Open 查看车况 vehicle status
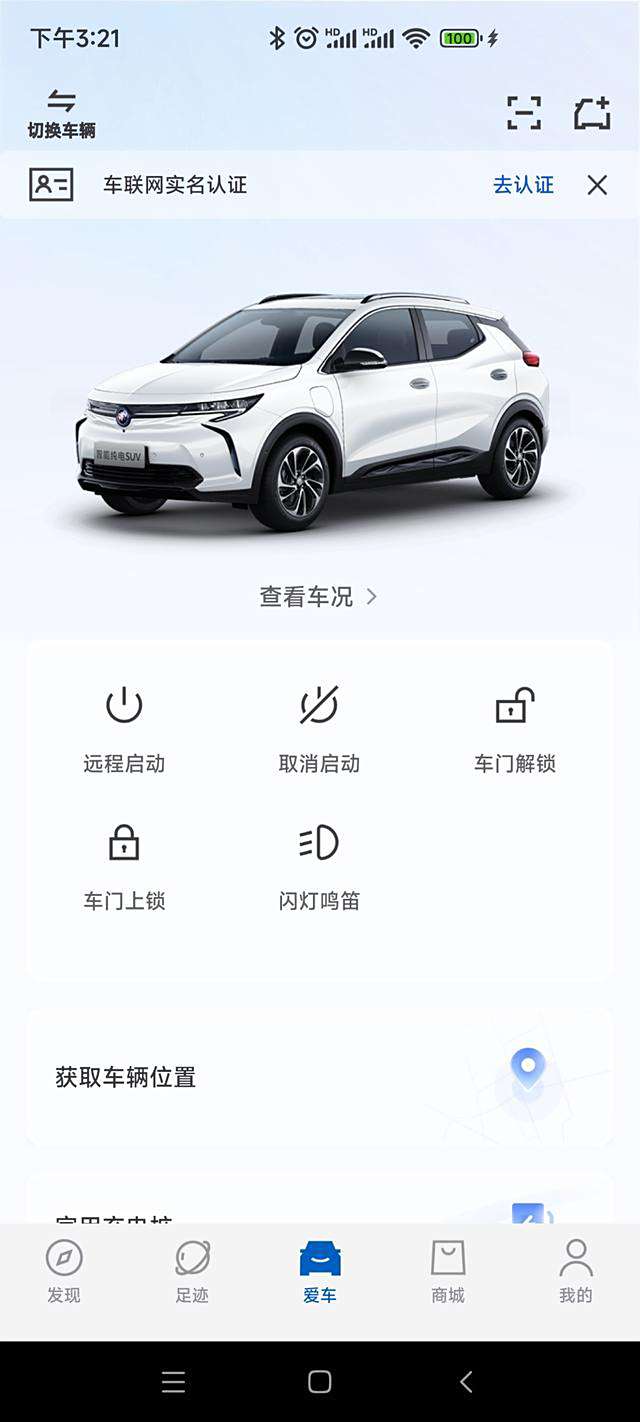 (318, 597)
